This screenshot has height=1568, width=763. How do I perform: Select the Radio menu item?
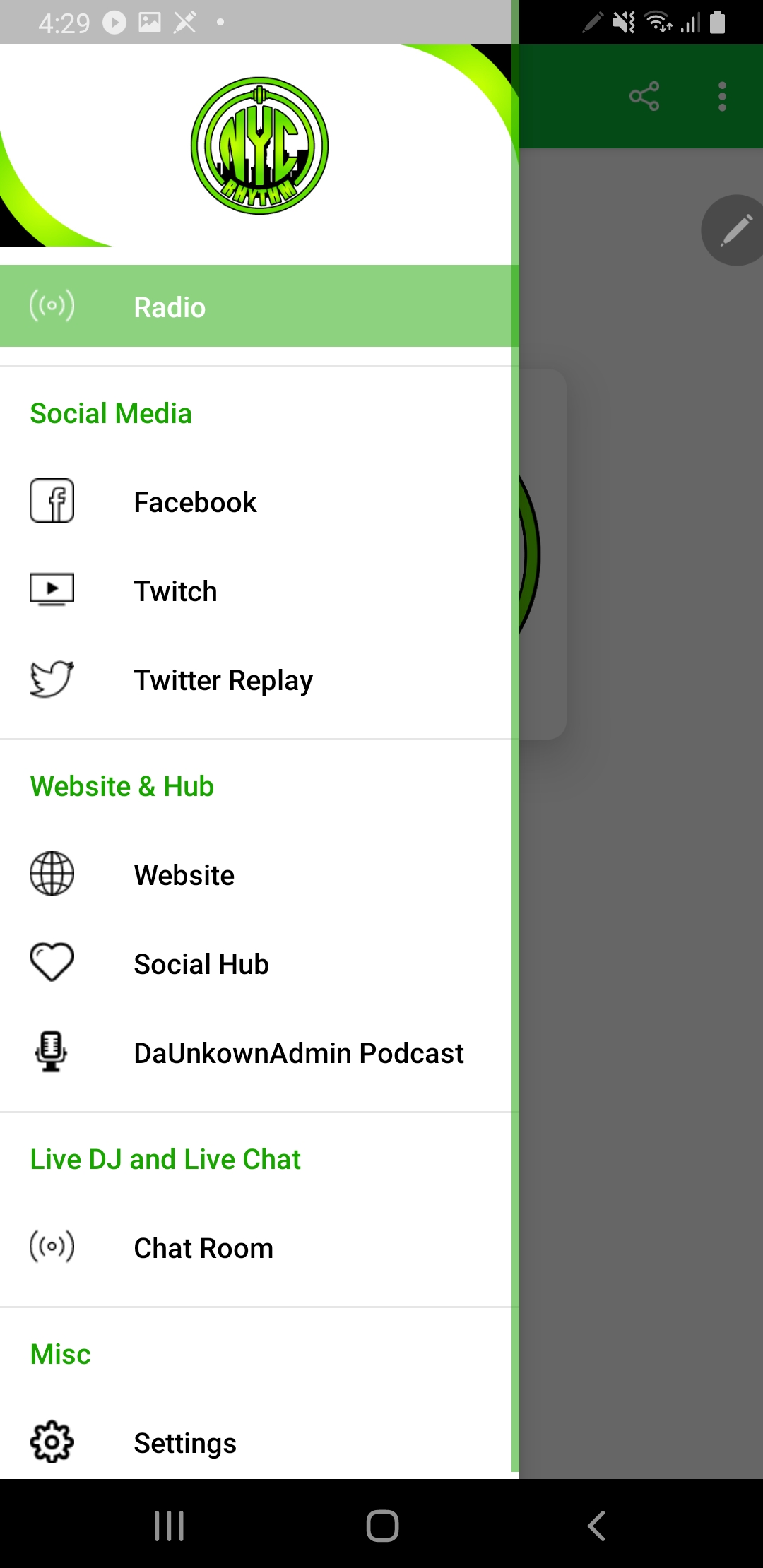click(x=259, y=306)
